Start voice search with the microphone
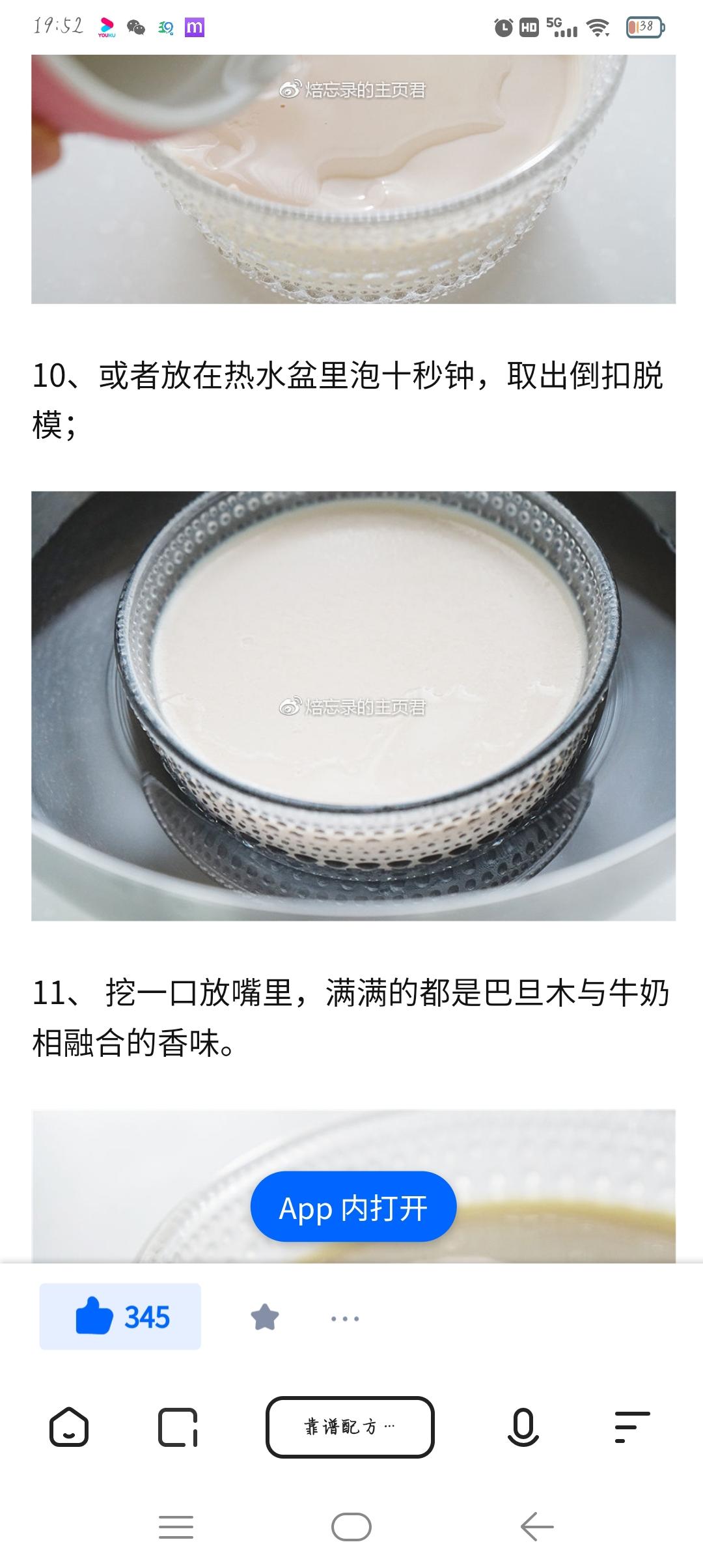 522,1427
